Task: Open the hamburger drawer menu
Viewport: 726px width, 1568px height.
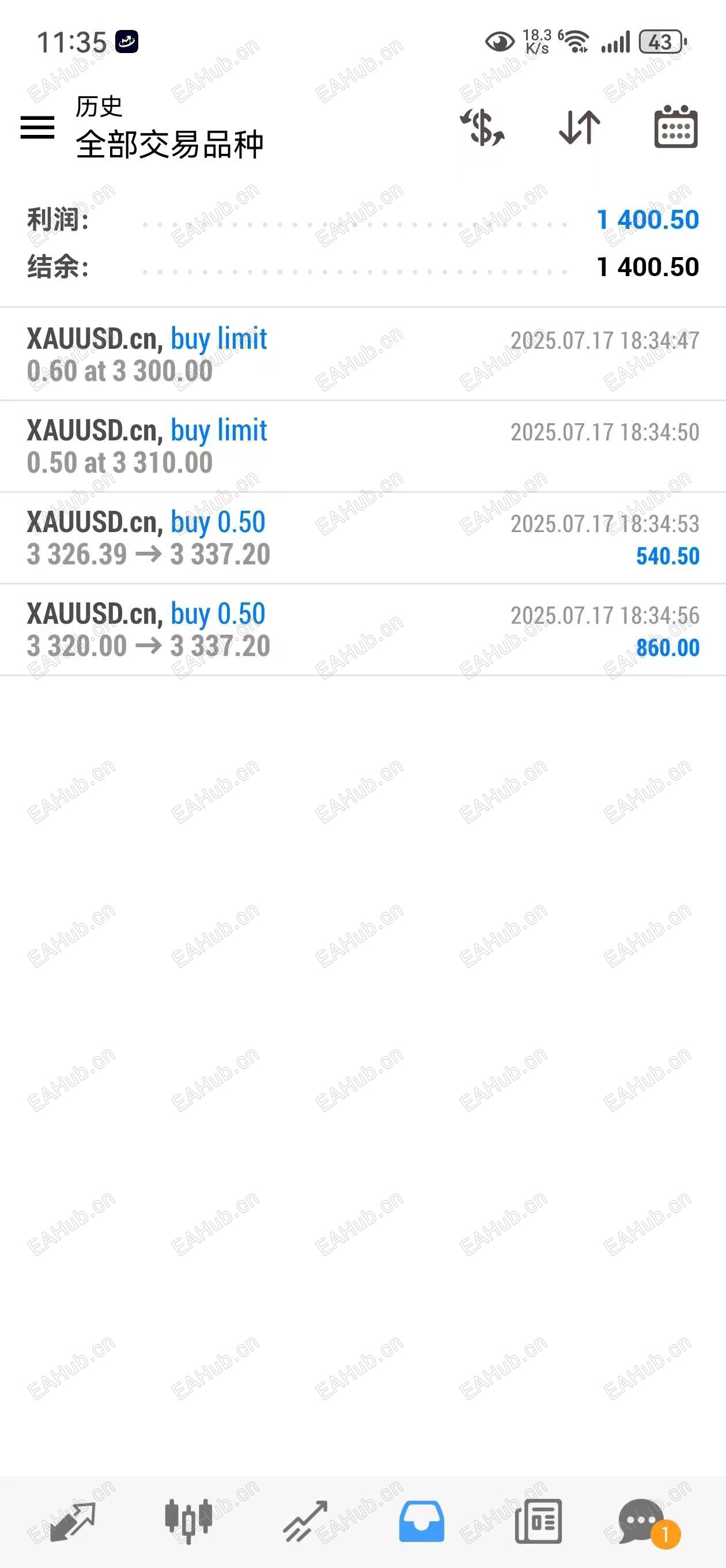Action: coord(37,127)
